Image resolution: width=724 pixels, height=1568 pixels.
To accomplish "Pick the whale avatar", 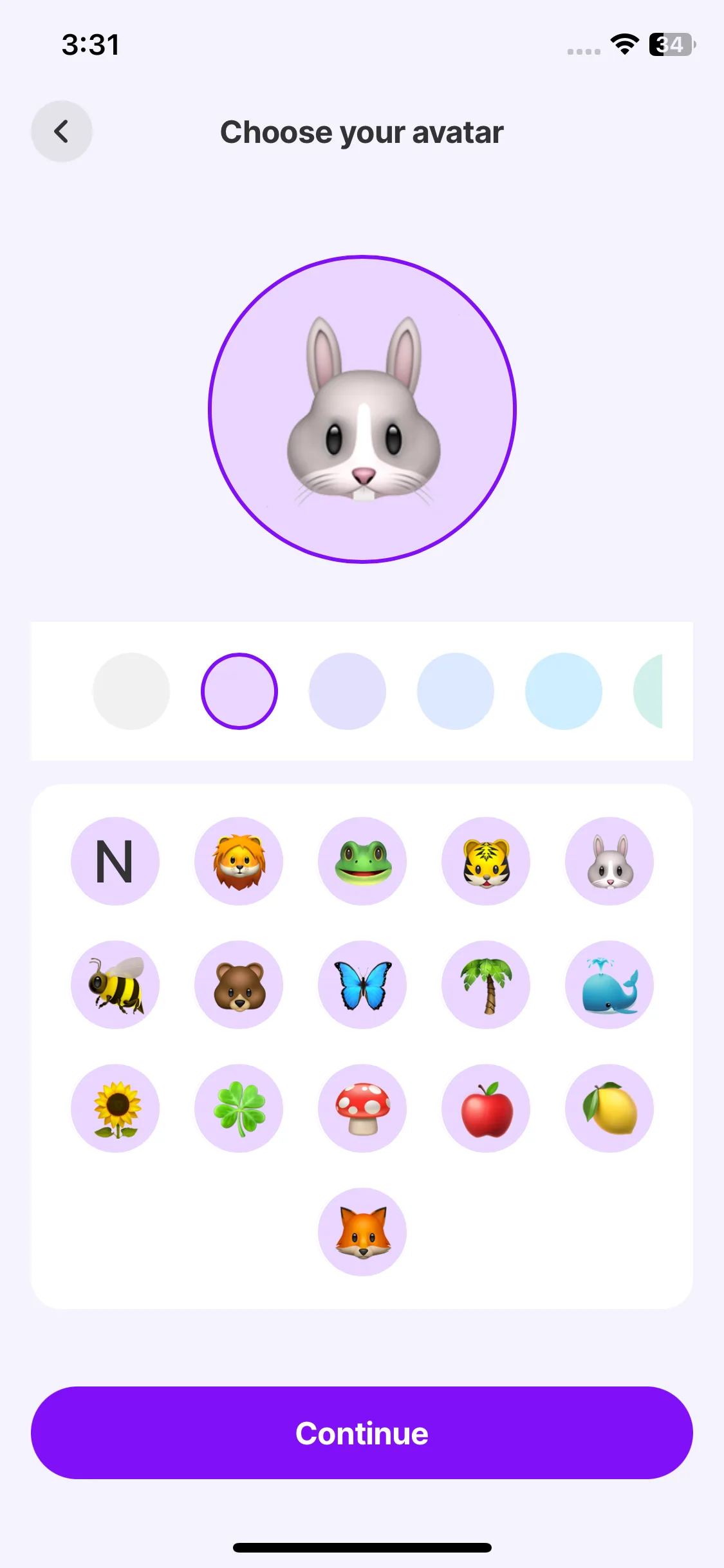I will (x=609, y=985).
